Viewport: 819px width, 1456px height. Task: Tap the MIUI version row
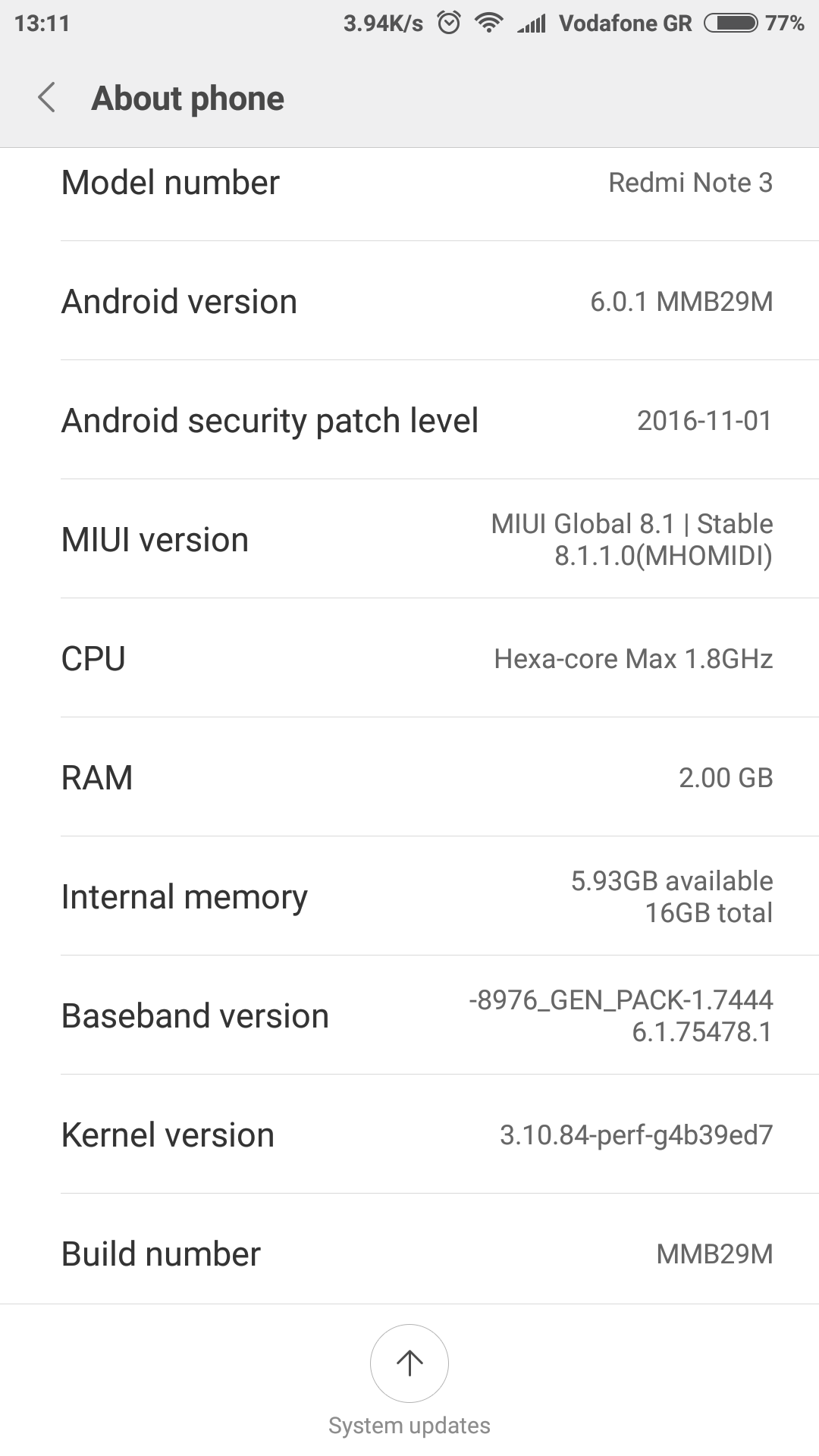point(409,538)
